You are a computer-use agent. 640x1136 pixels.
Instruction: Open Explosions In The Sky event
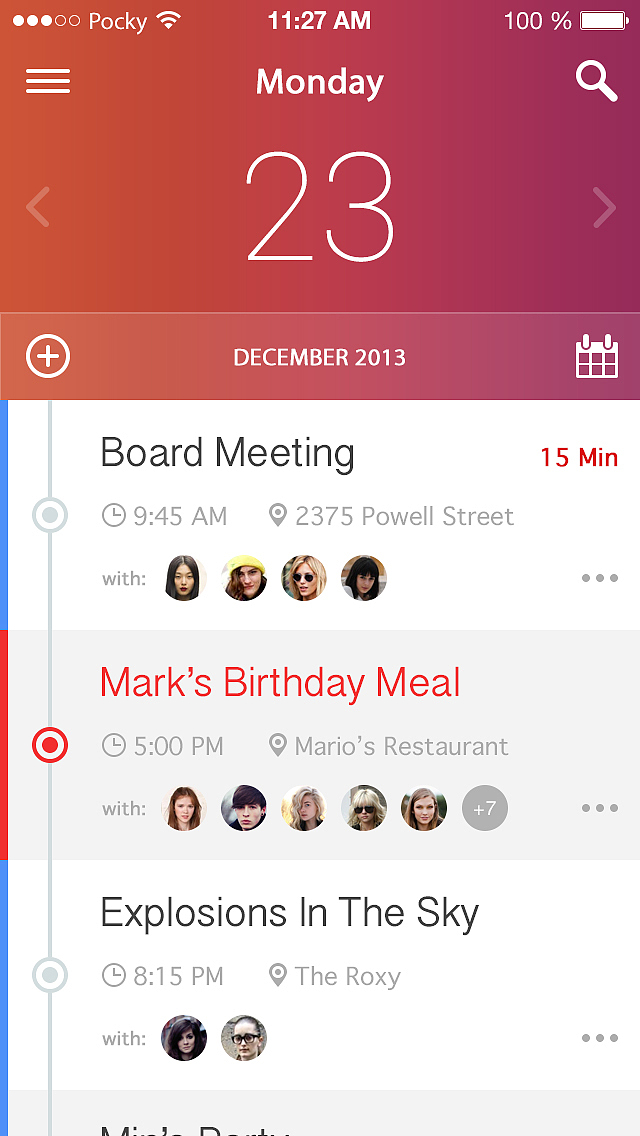(x=290, y=913)
